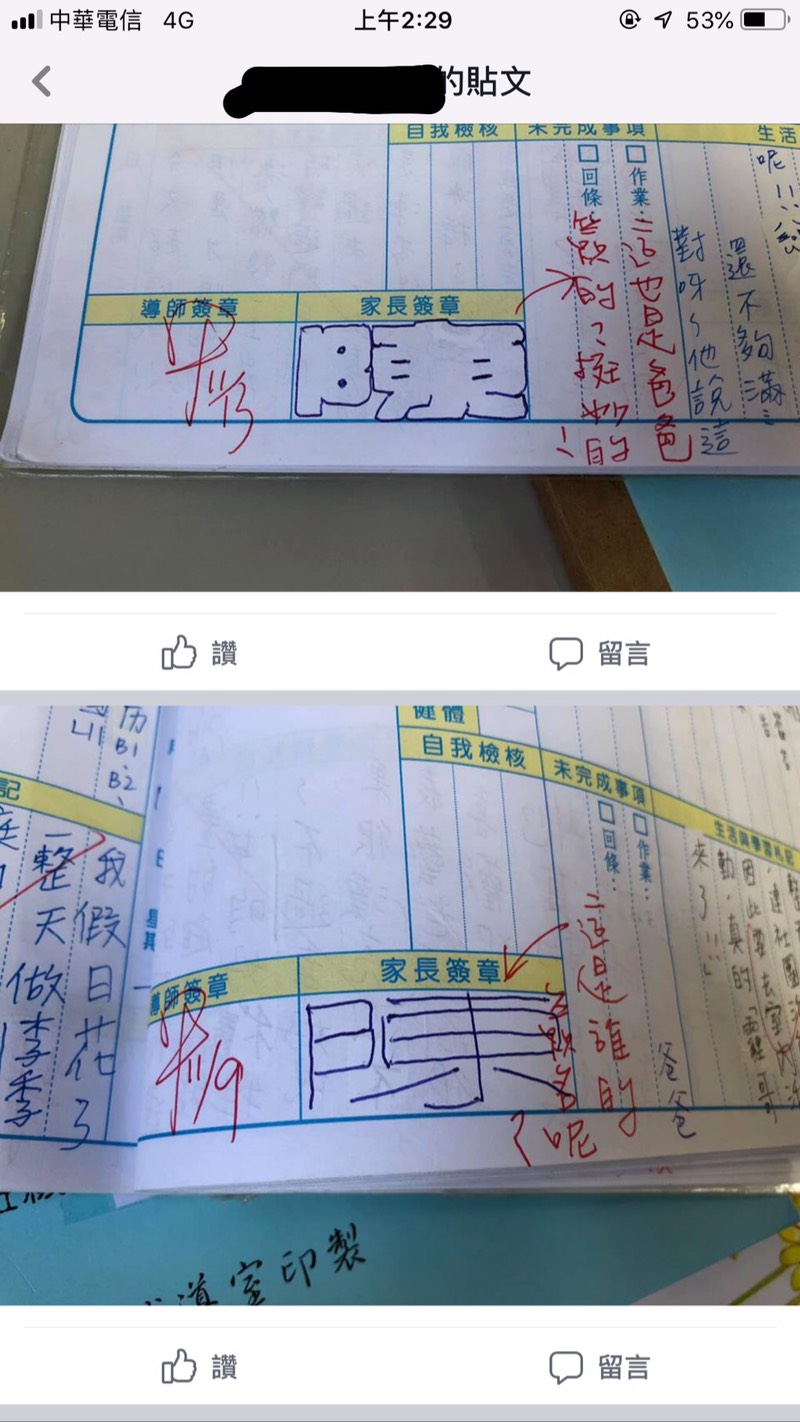Like the first photo
Image resolution: width=800 pixels, height=1422 pixels.
click(x=199, y=654)
